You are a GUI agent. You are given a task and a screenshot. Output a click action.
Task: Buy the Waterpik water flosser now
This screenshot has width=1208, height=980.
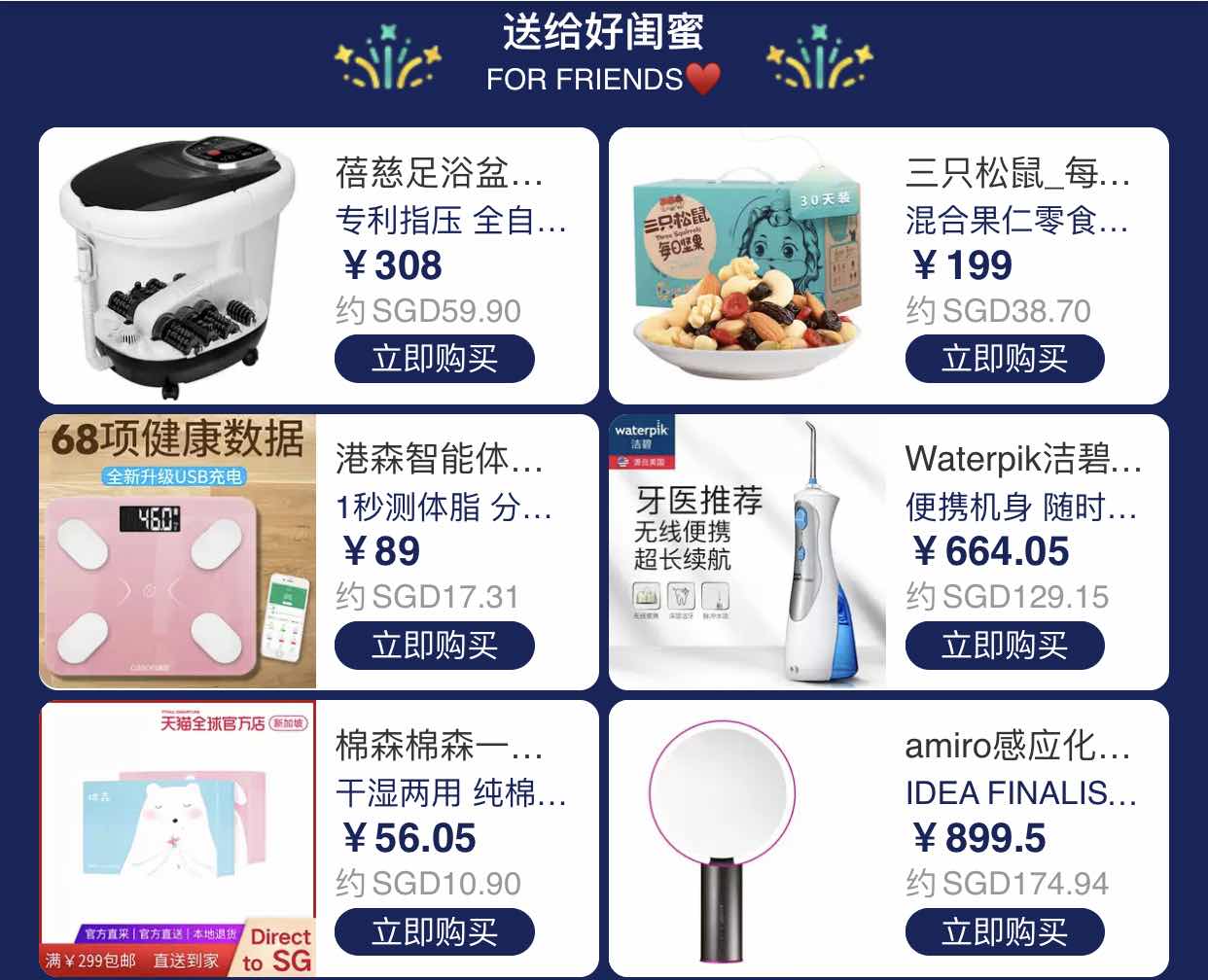click(1004, 646)
